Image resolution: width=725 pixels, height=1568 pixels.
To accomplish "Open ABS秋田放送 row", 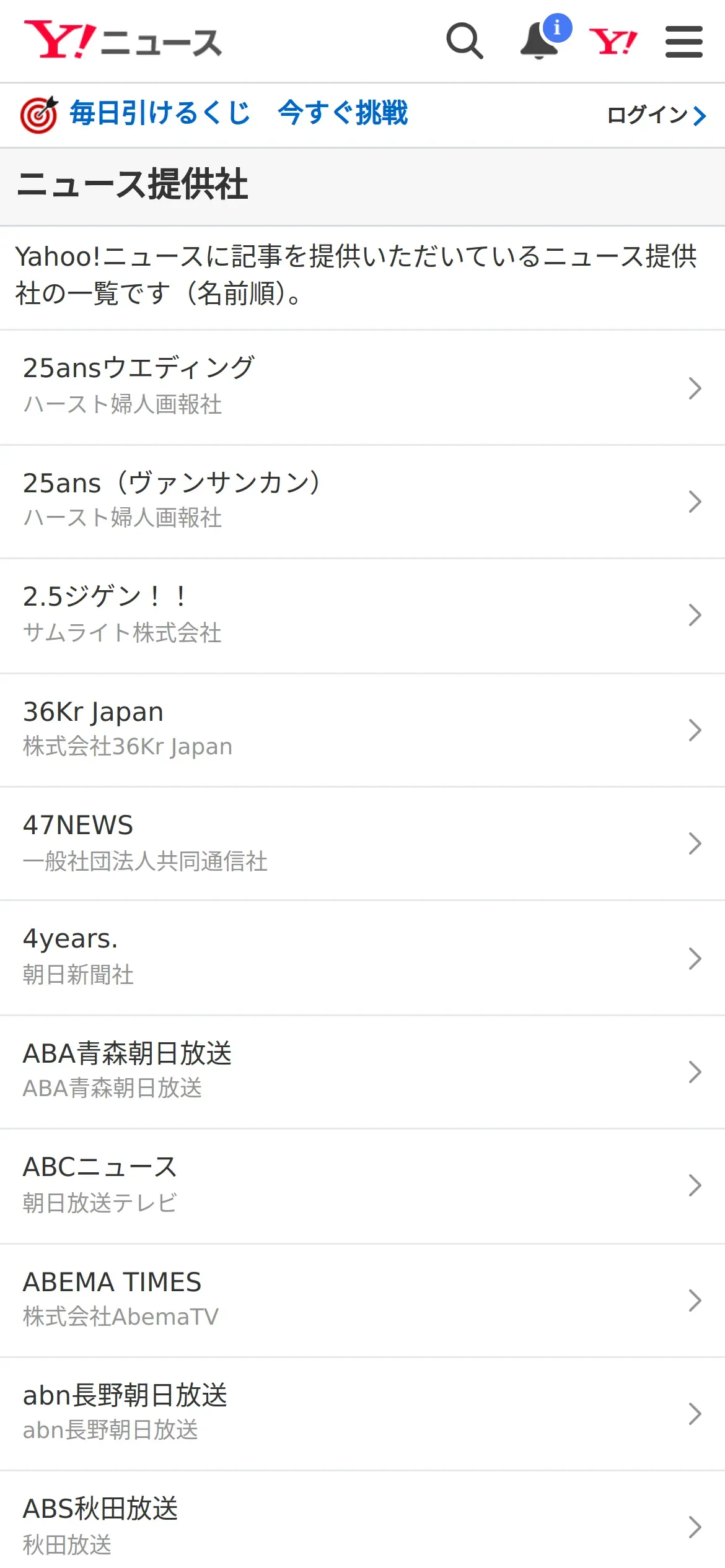I will [x=362, y=1520].
